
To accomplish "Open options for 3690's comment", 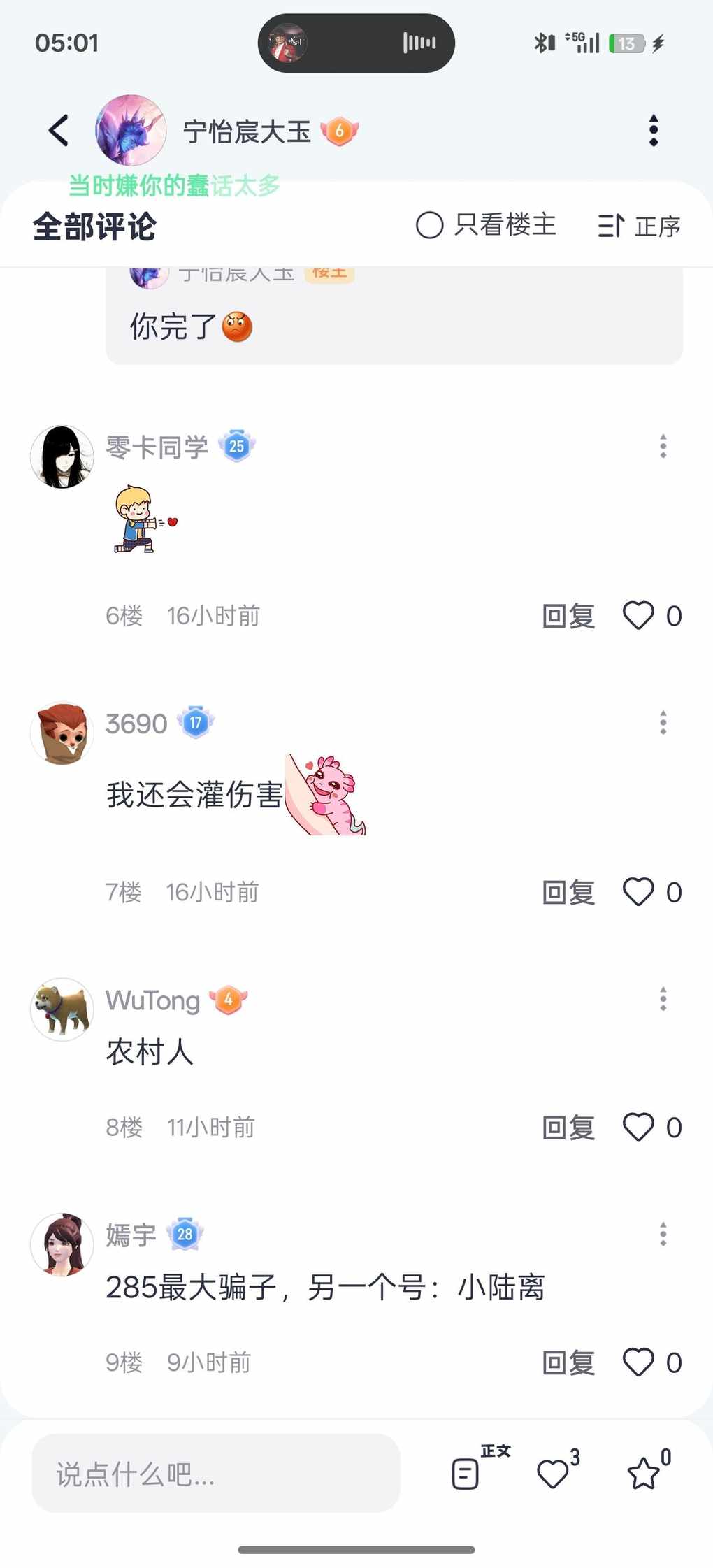I will [663, 722].
